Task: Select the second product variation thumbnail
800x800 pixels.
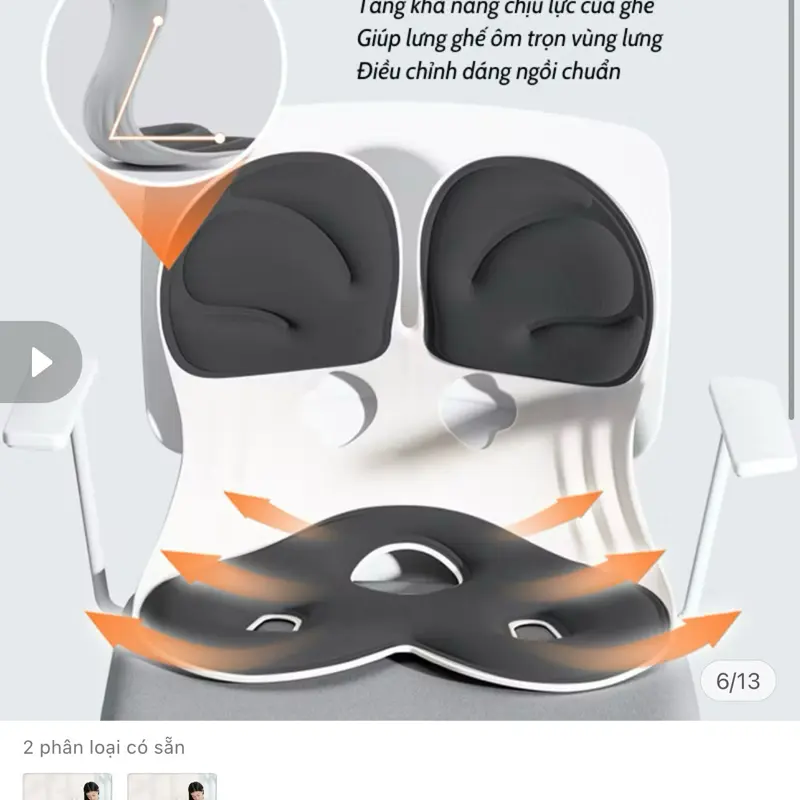Action: point(171,787)
